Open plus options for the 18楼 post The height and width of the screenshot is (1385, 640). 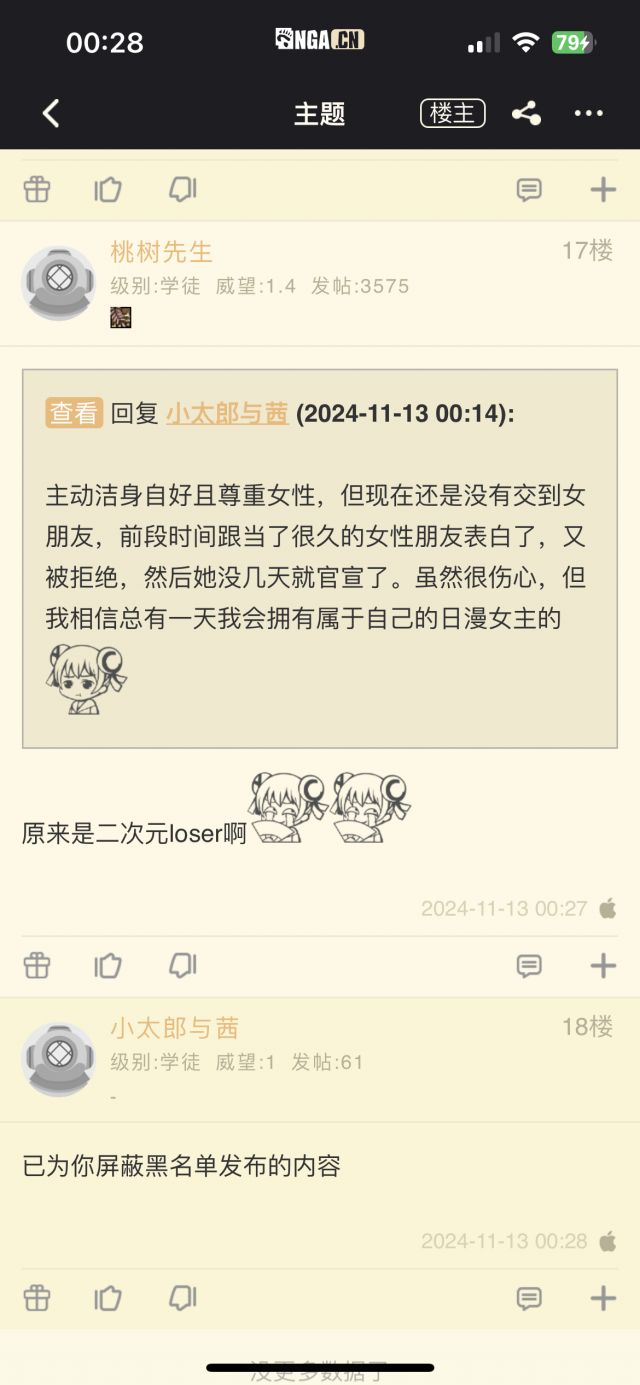click(x=603, y=1298)
